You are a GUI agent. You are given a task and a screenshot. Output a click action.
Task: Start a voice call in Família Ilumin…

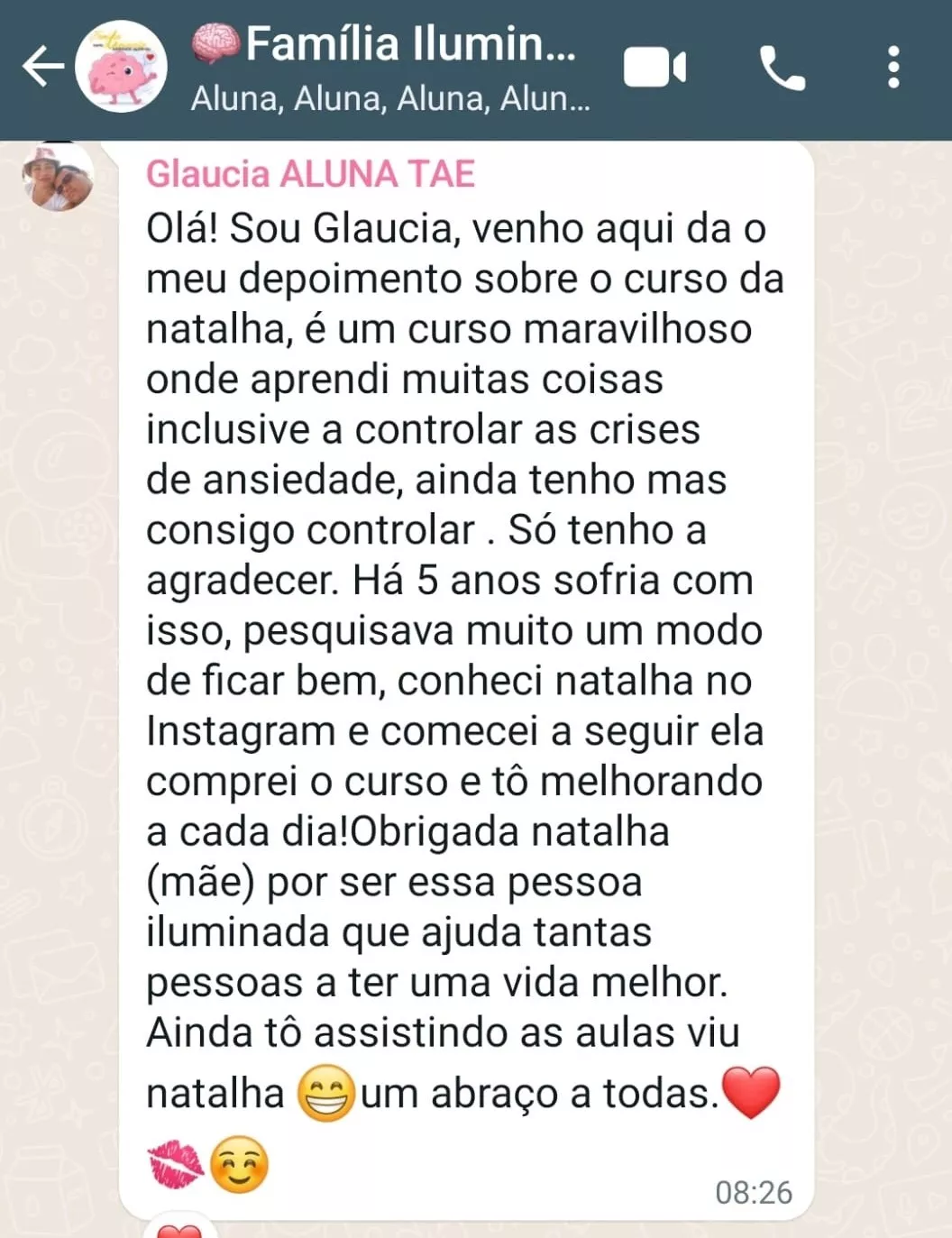(782, 68)
